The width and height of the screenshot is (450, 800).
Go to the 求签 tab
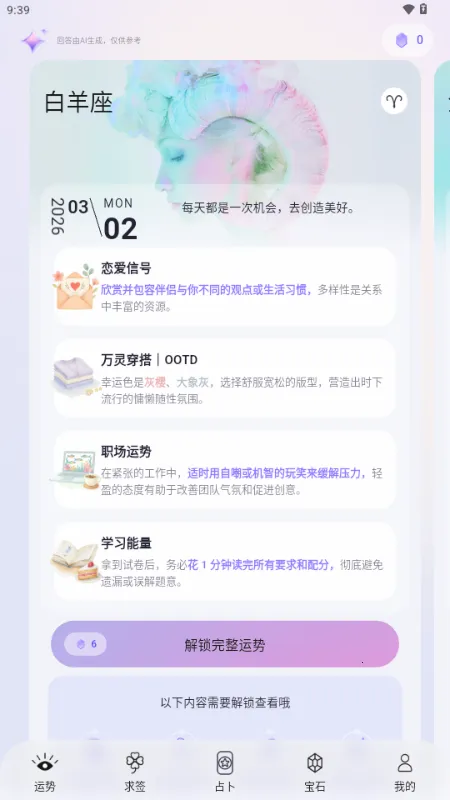point(135,772)
